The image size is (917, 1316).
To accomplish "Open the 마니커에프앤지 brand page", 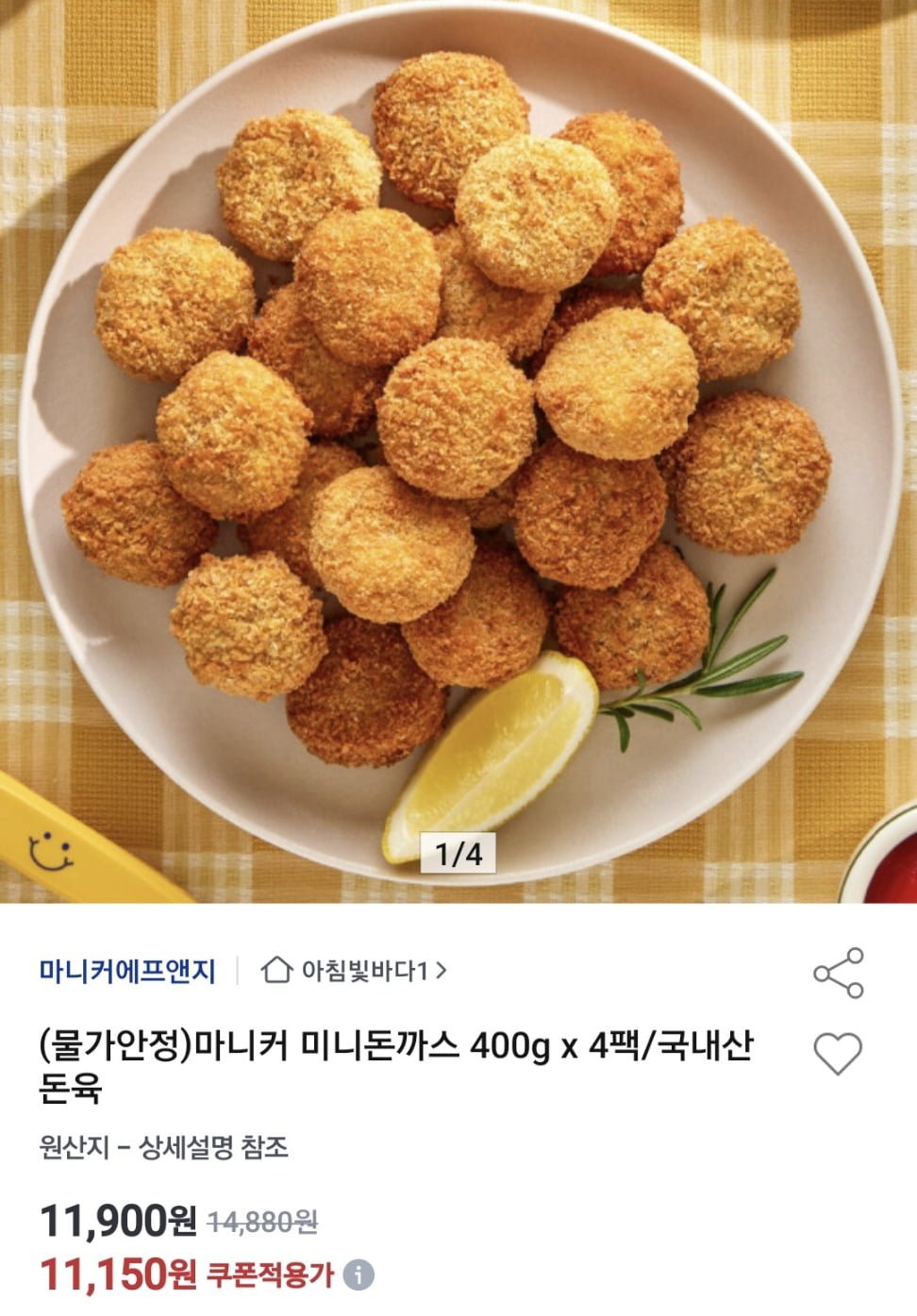I will tap(127, 971).
